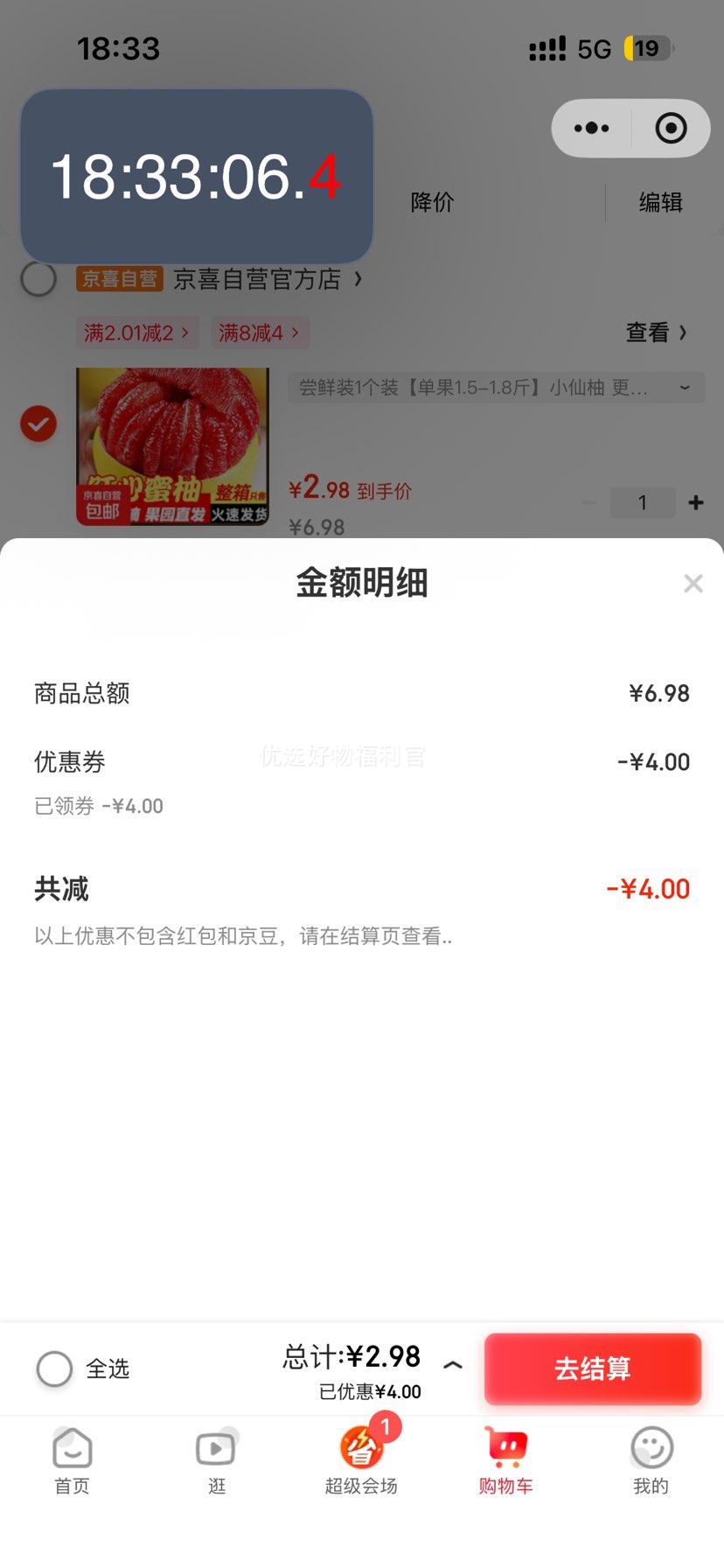Open the 我的 profile tab
The height and width of the screenshot is (1568, 724).
[651, 1460]
